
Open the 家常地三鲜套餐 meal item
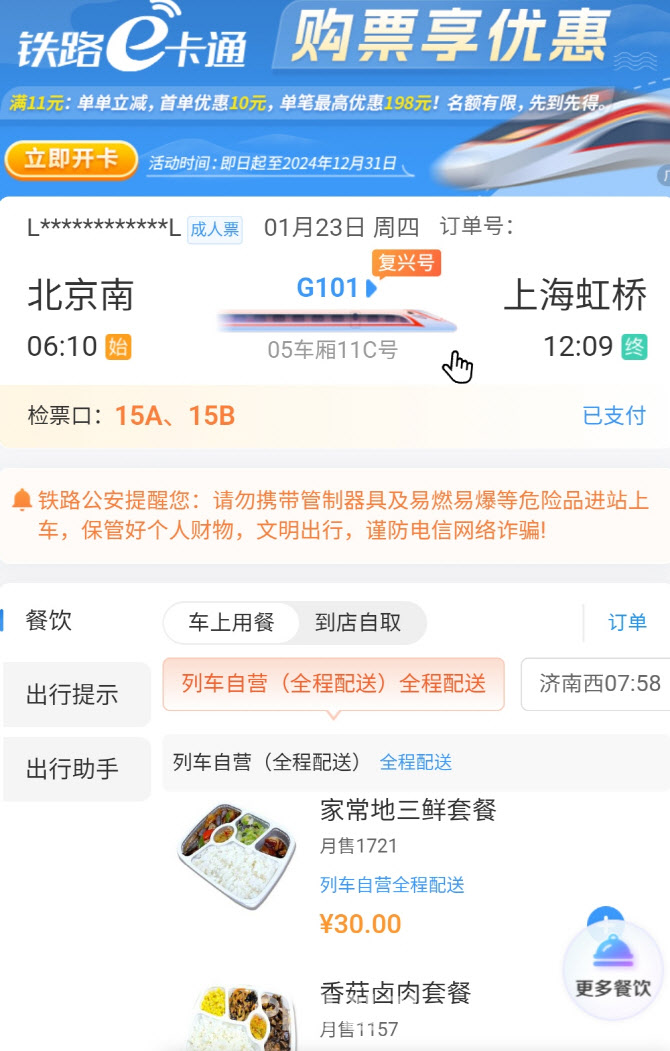408,809
